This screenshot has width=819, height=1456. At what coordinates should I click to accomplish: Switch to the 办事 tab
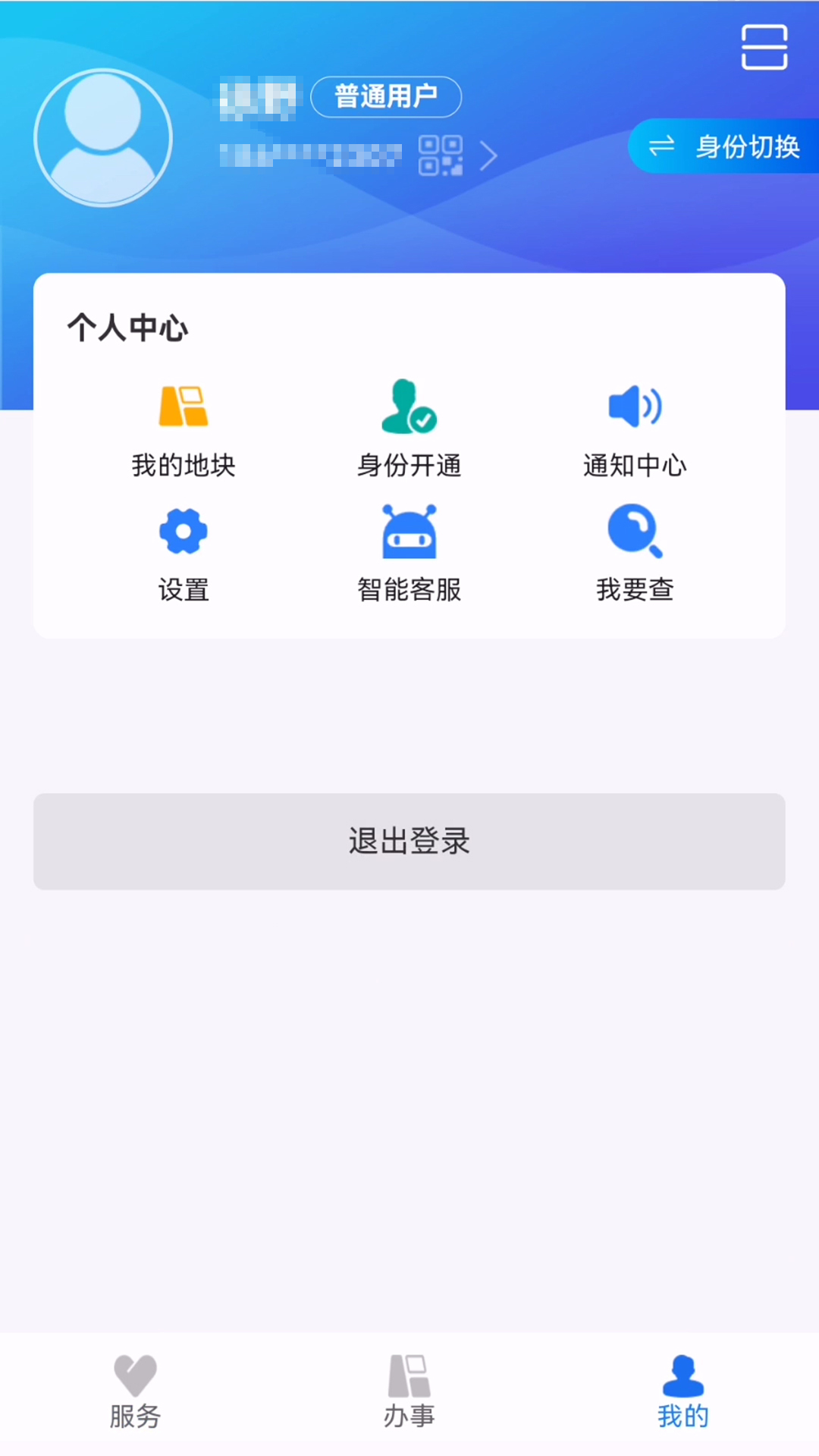point(409,1392)
